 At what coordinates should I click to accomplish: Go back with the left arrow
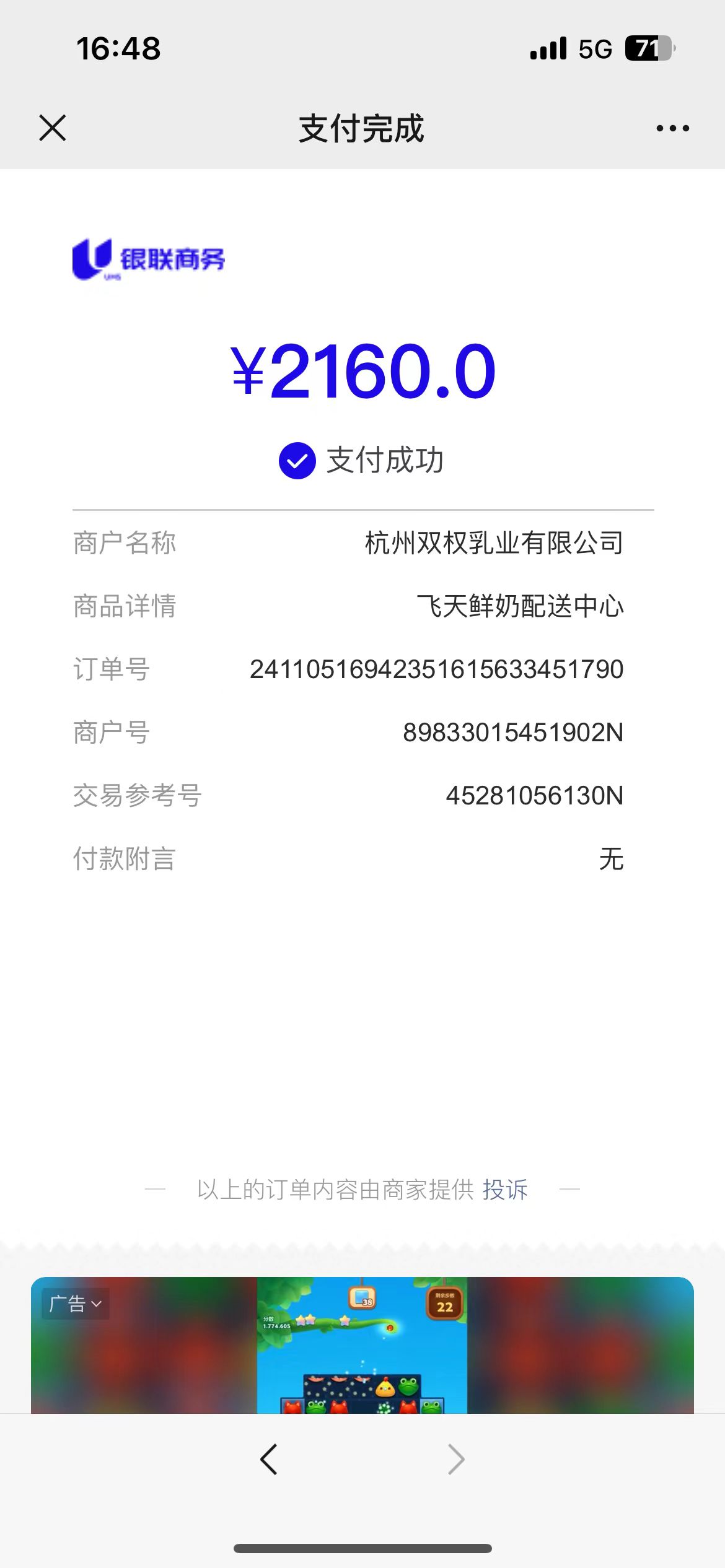(x=269, y=1460)
